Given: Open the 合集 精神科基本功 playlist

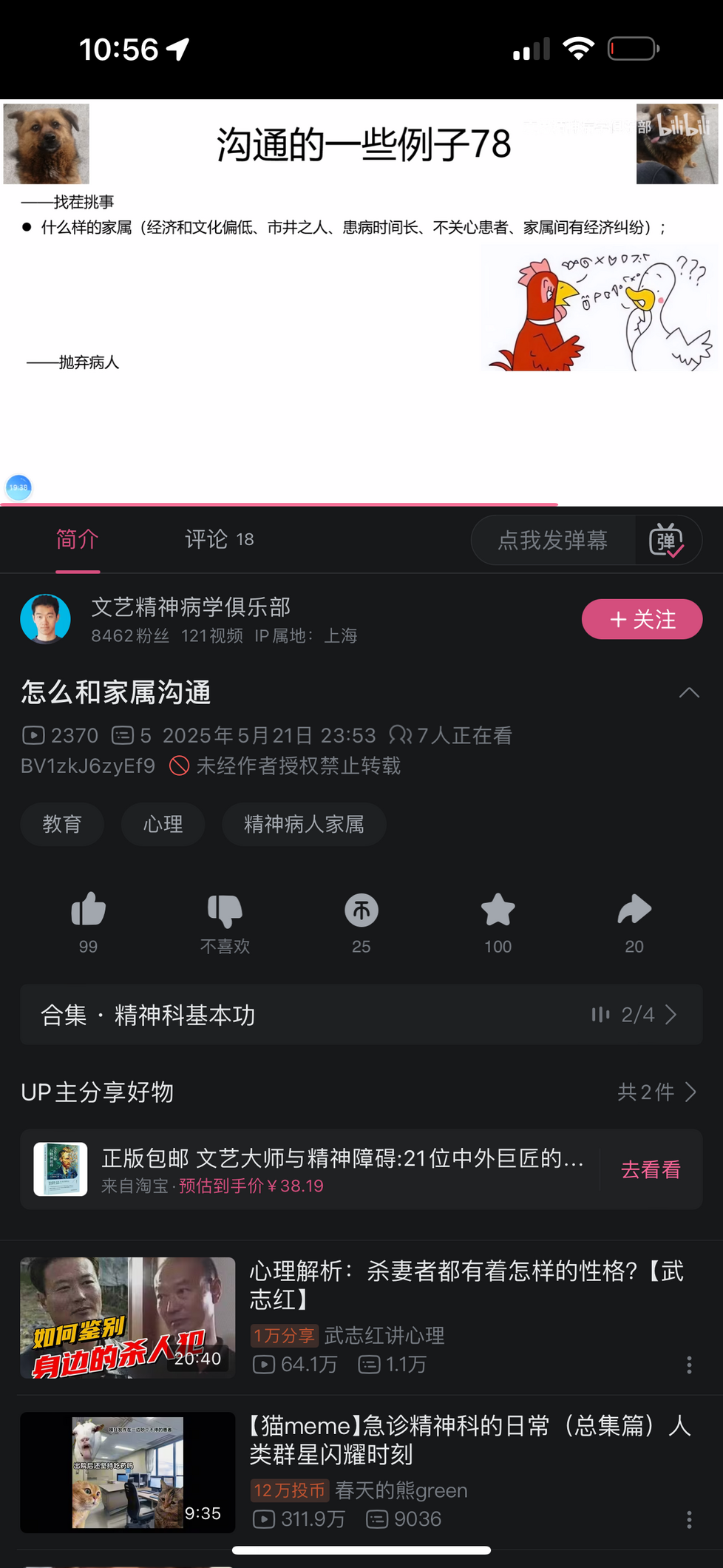Looking at the screenshot, I should tap(361, 1015).
